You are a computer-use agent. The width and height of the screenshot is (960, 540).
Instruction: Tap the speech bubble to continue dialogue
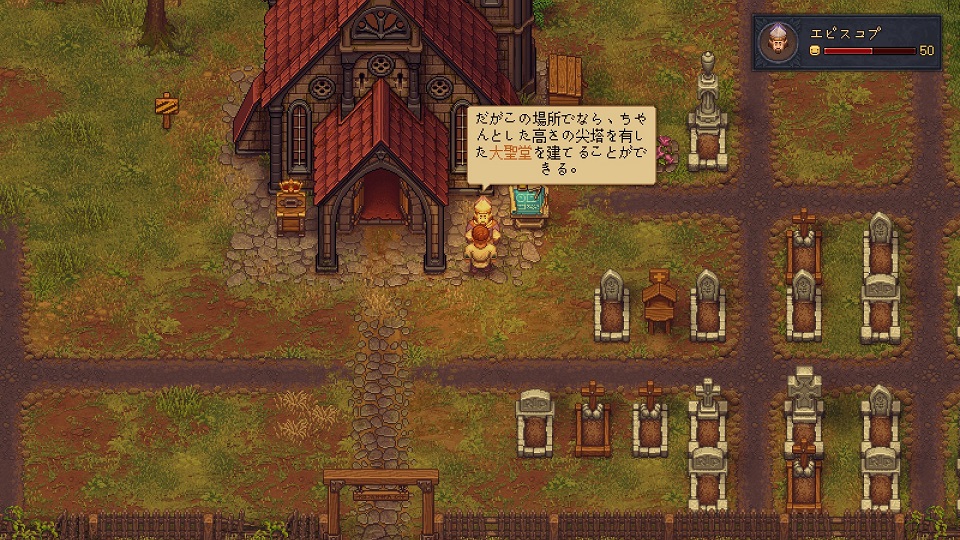pos(561,145)
